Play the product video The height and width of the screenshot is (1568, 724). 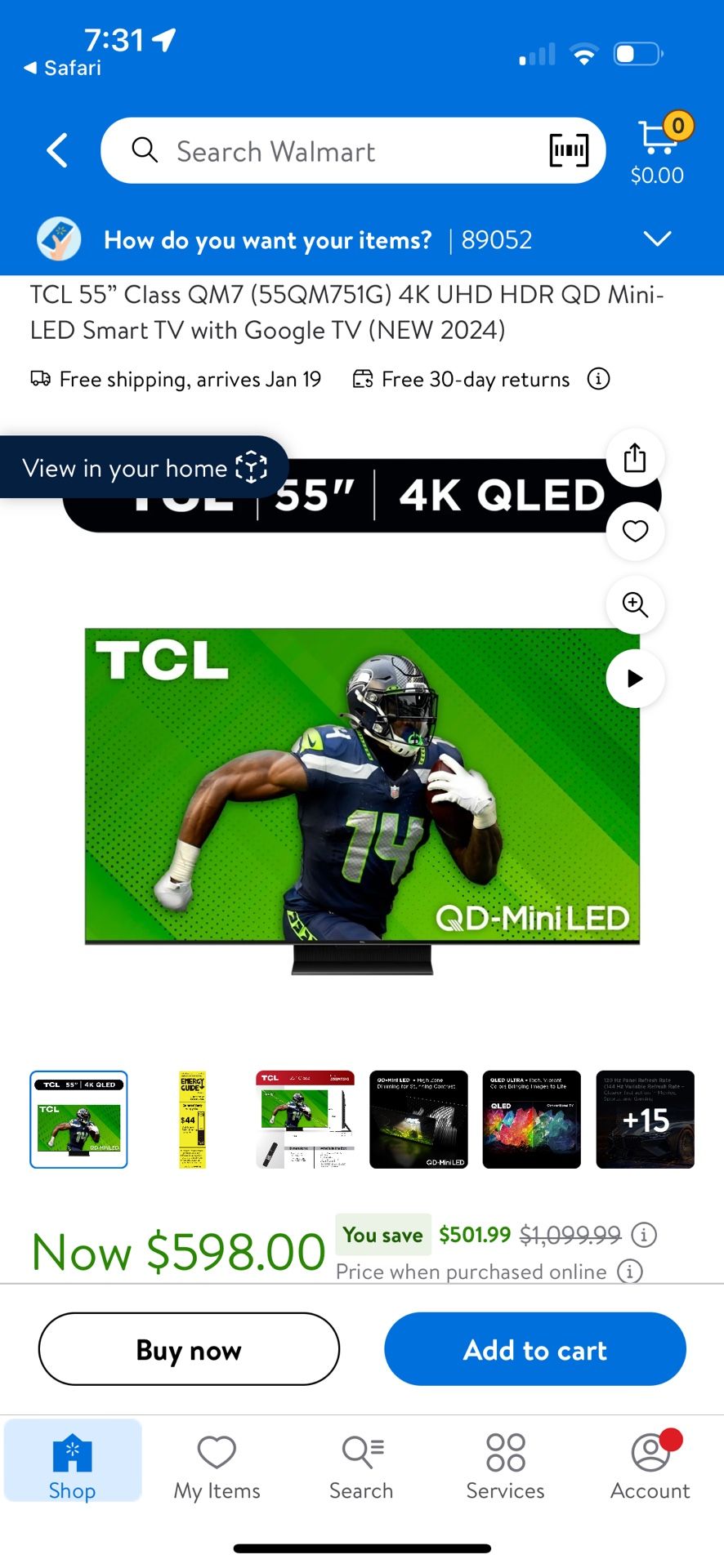pyautogui.click(x=635, y=679)
